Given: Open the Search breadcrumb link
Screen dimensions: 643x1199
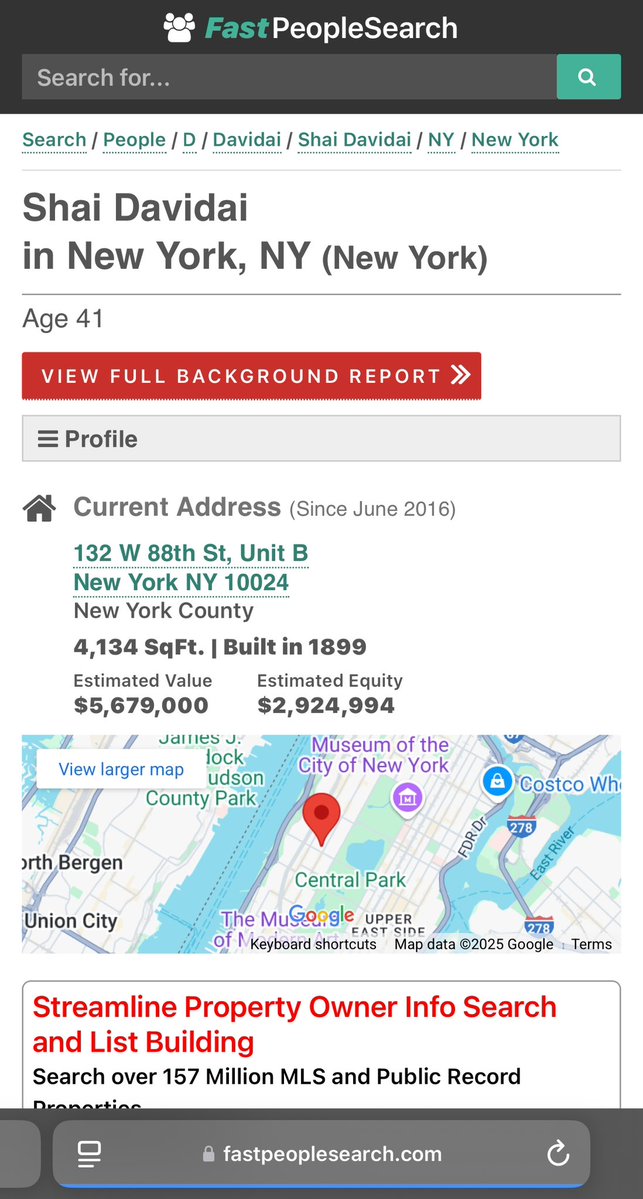Looking at the screenshot, I should tap(54, 140).
